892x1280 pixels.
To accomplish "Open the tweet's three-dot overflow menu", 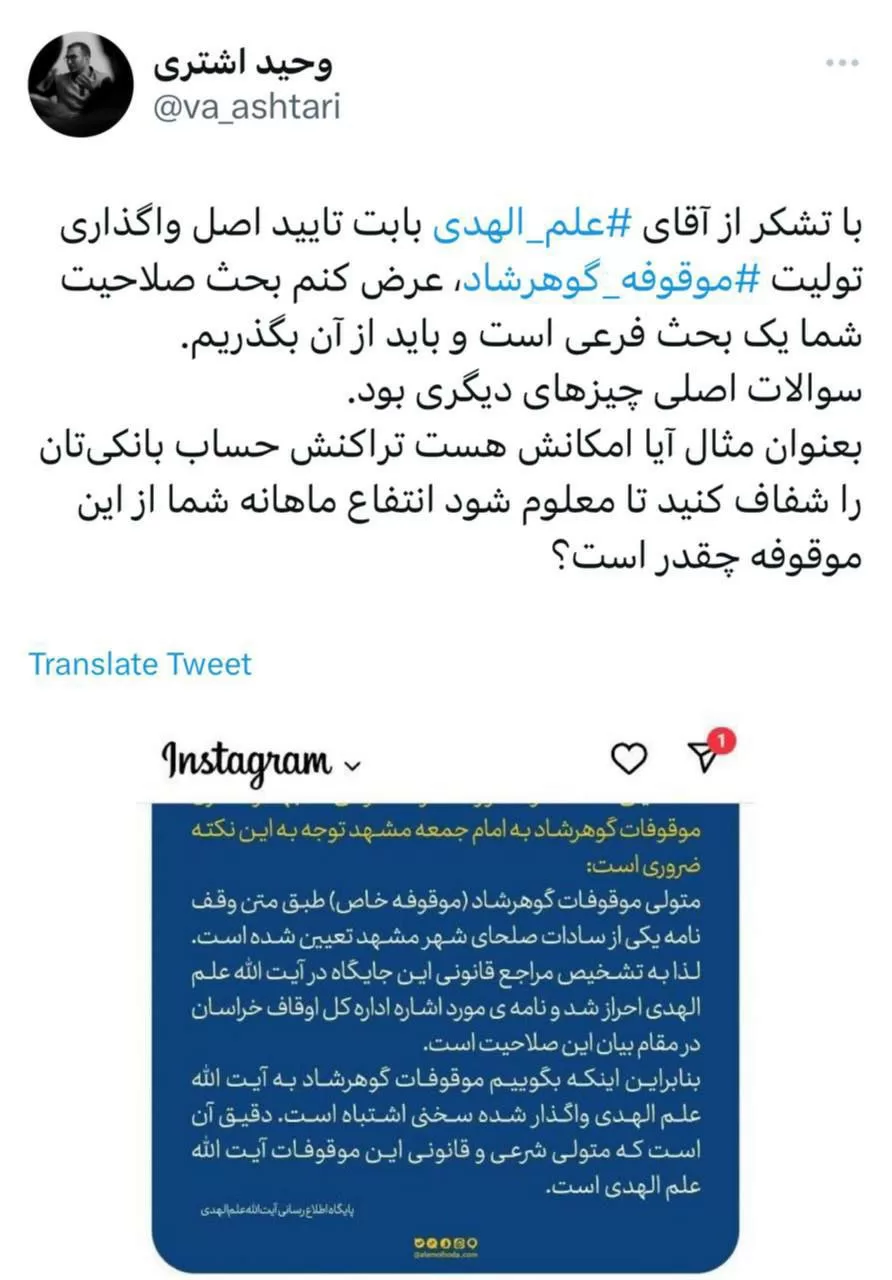I will point(841,63).
